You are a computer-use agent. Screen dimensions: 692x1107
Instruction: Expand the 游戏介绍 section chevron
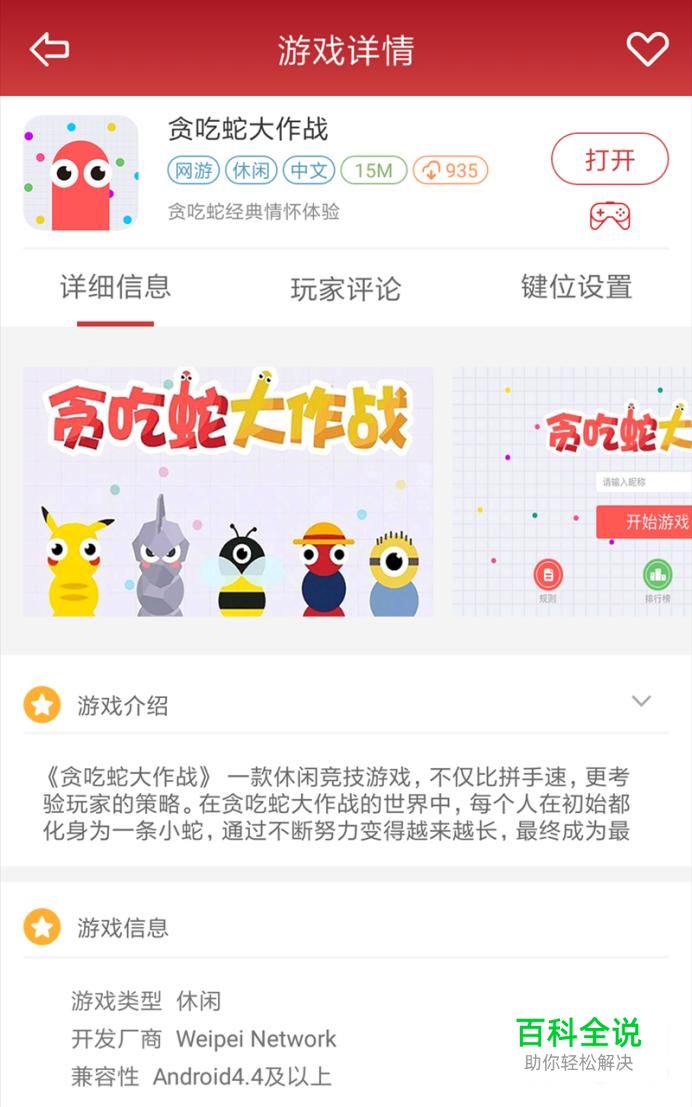point(641,701)
